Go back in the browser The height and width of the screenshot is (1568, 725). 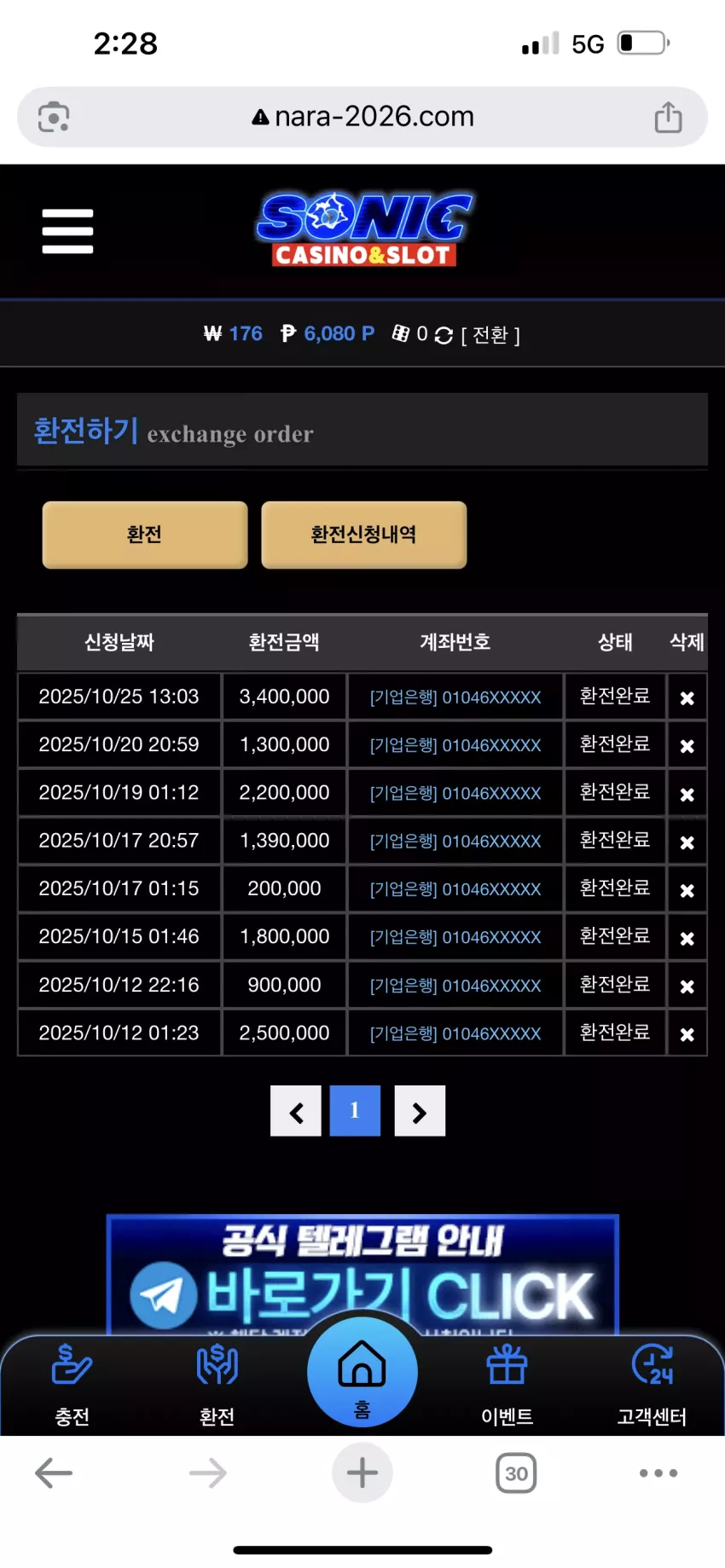point(54,1473)
